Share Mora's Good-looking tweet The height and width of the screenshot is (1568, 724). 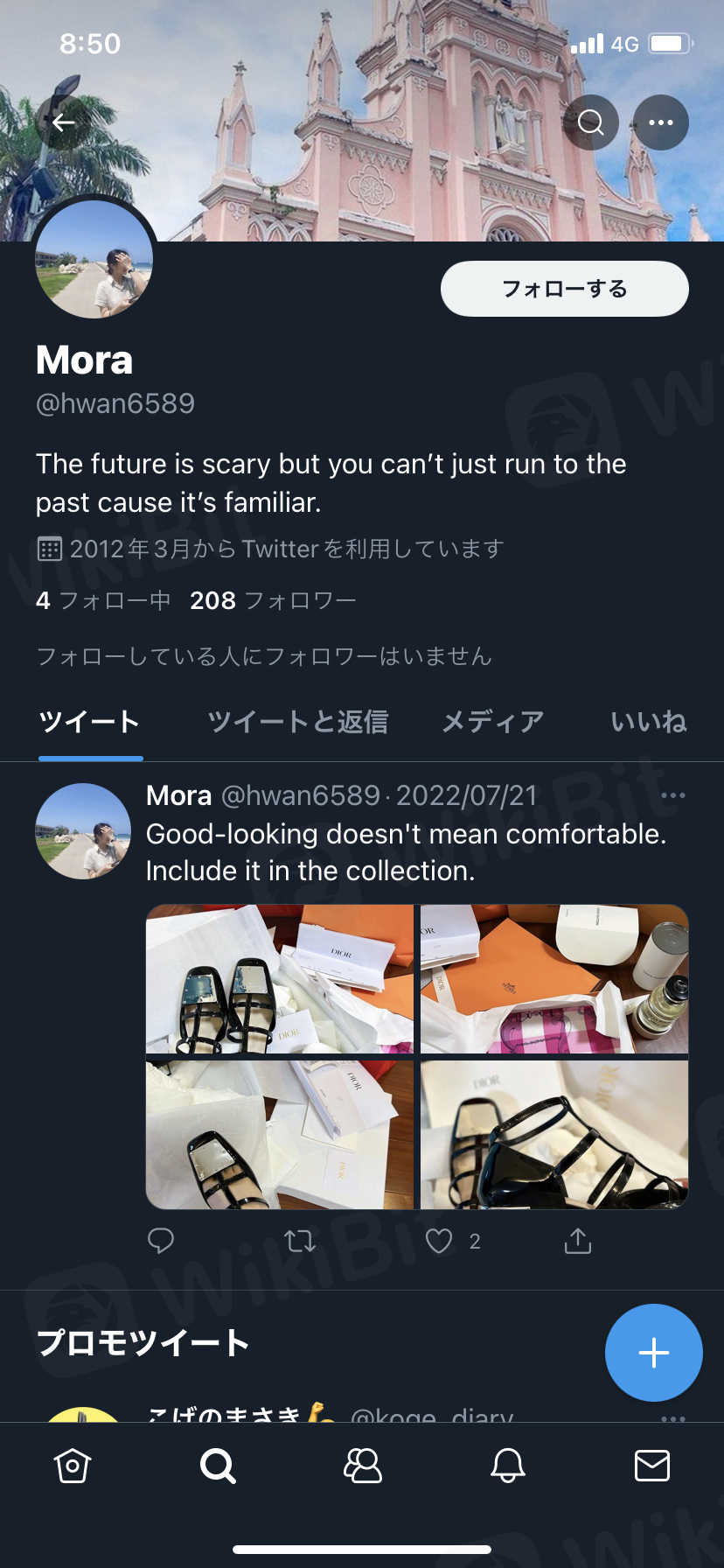(578, 1241)
